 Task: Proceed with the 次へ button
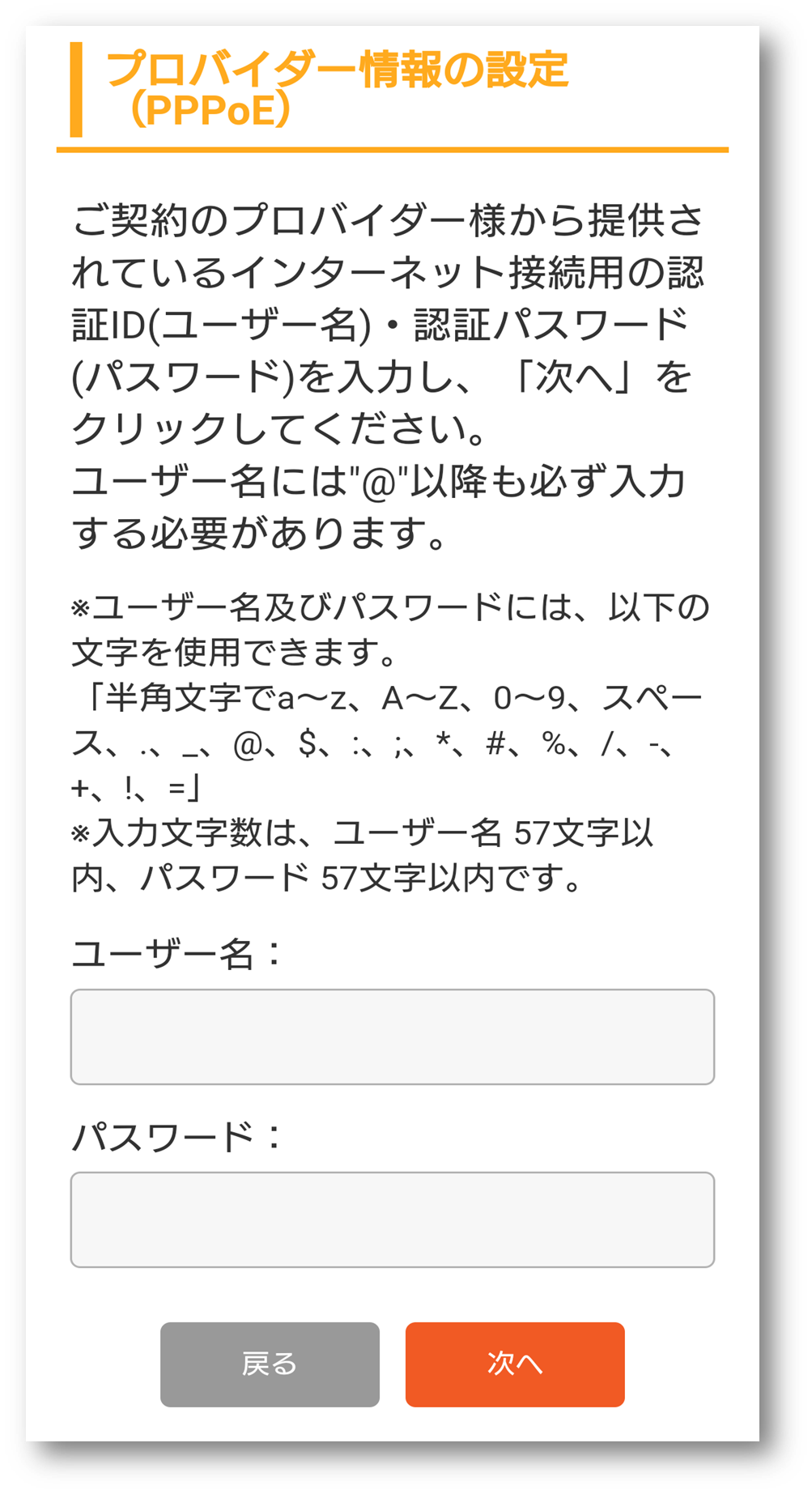(x=515, y=1364)
